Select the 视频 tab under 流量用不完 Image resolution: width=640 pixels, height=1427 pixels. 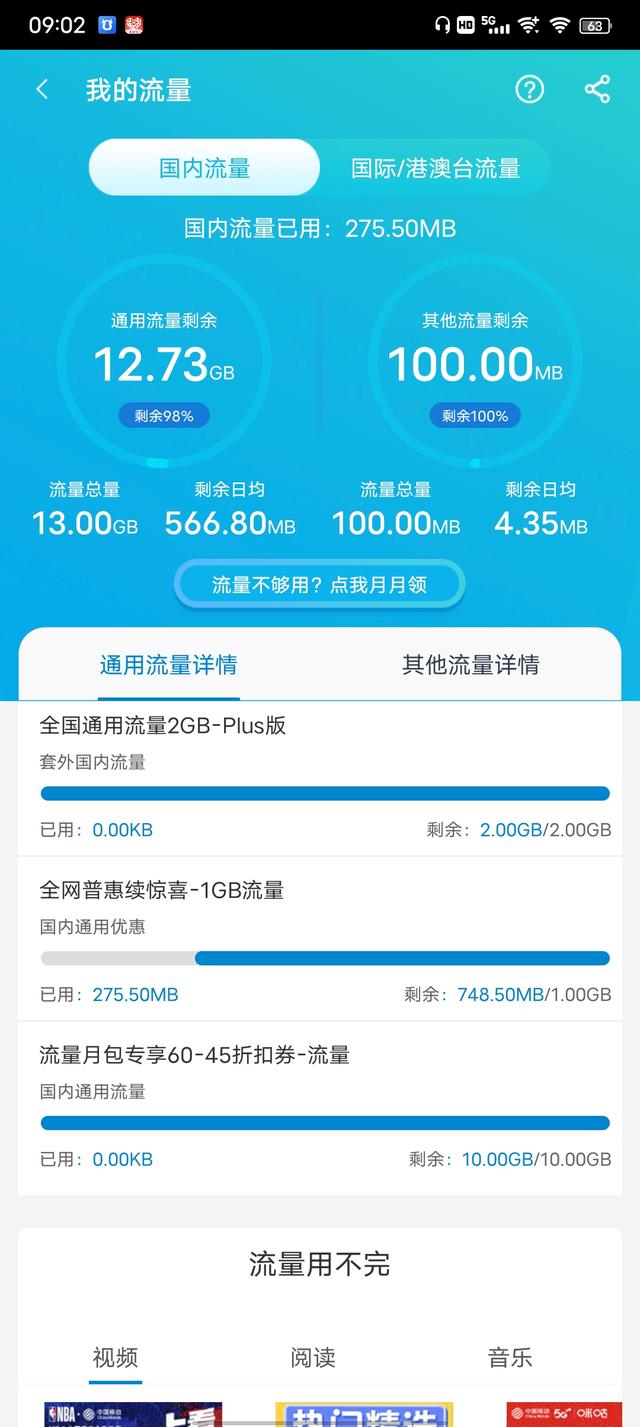coord(115,1357)
